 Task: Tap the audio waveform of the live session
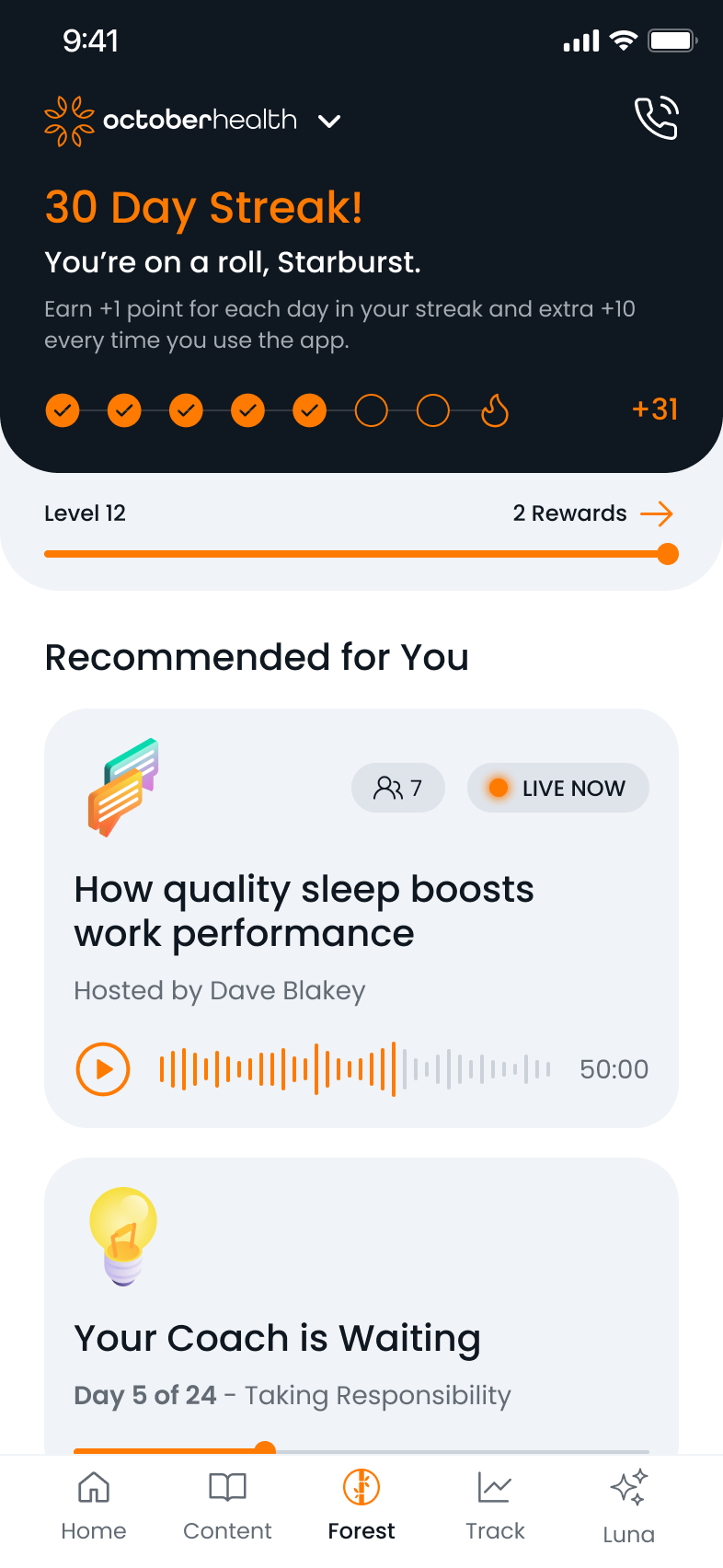[x=355, y=1069]
